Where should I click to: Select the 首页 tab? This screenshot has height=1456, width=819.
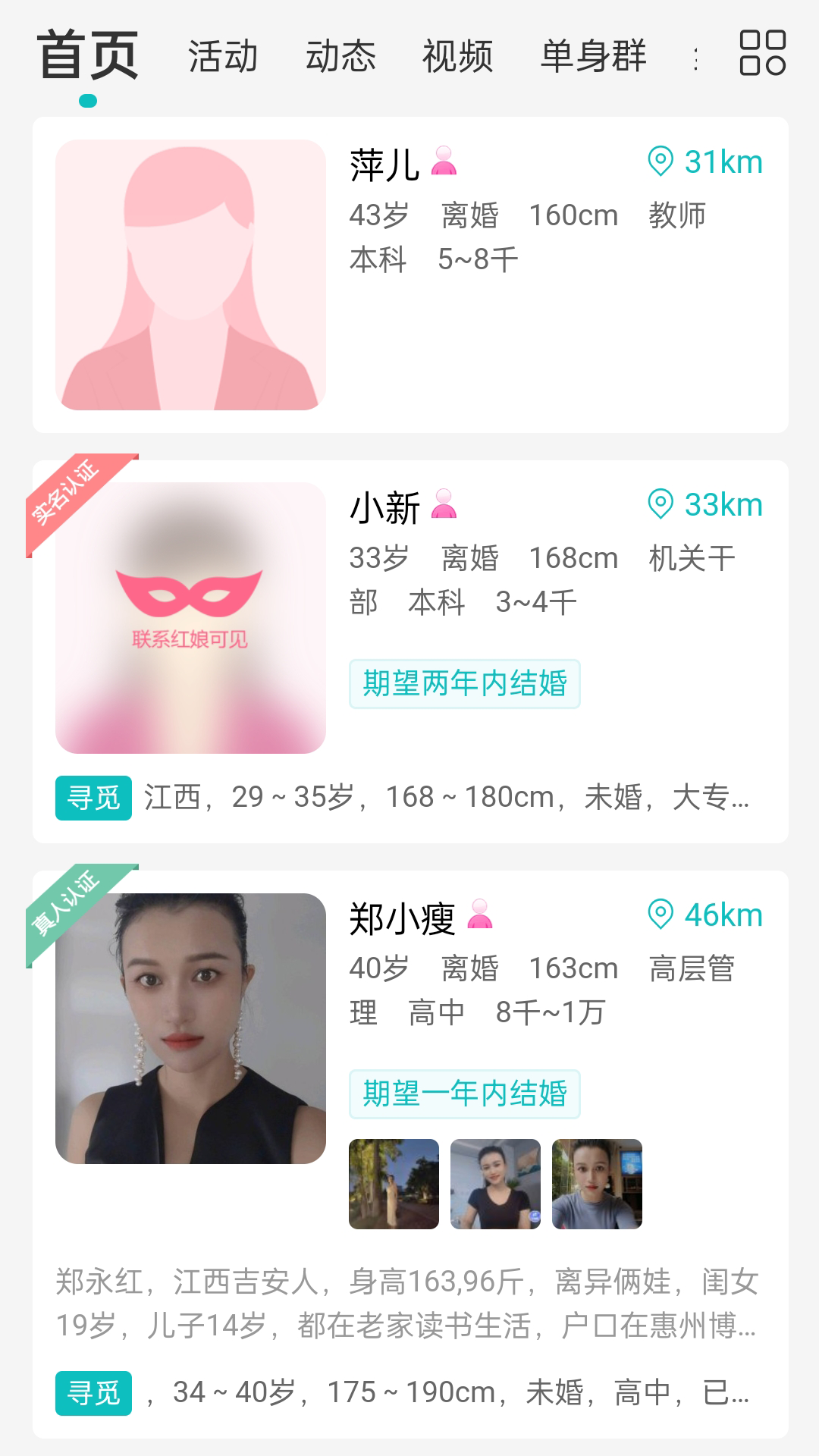(x=88, y=57)
